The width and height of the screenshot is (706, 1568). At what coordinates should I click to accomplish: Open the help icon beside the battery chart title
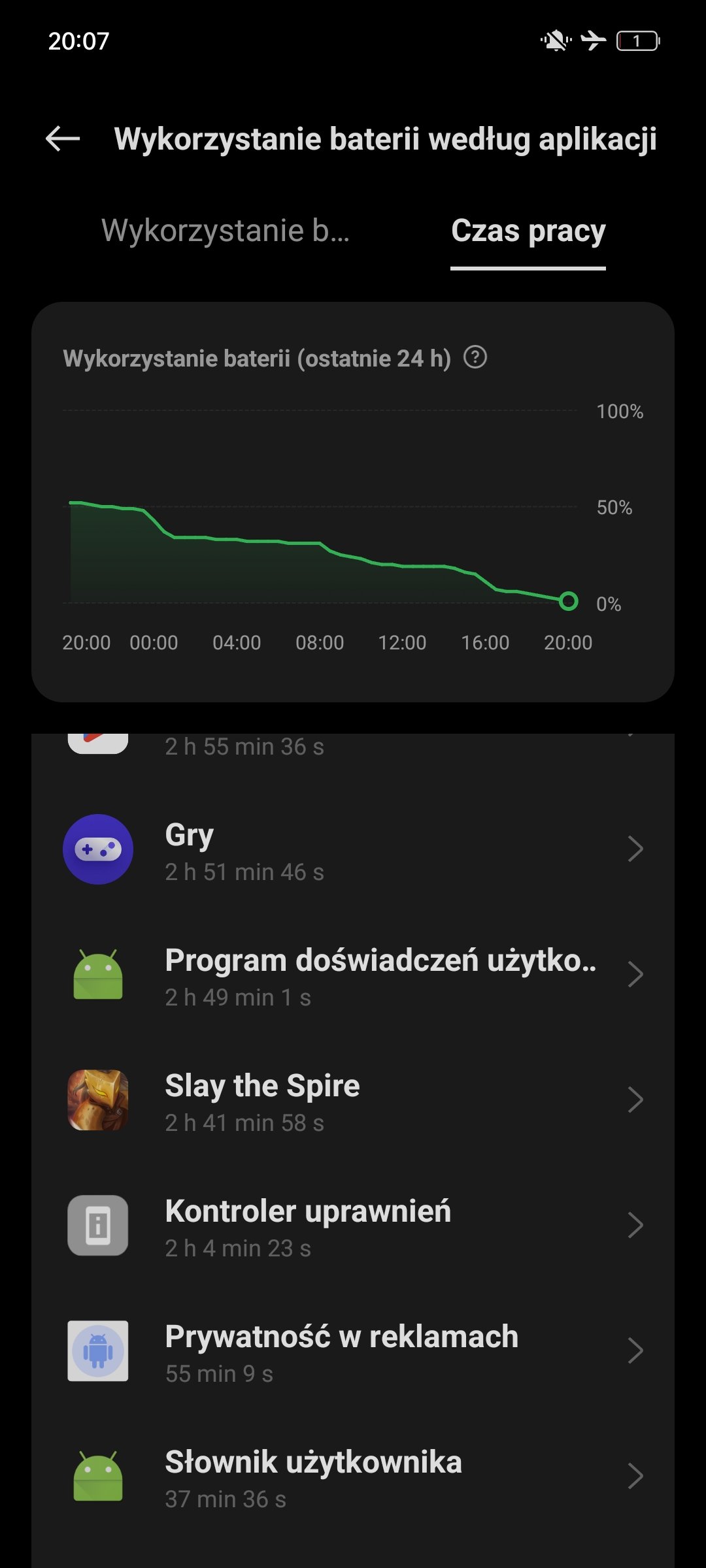click(x=475, y=357)
